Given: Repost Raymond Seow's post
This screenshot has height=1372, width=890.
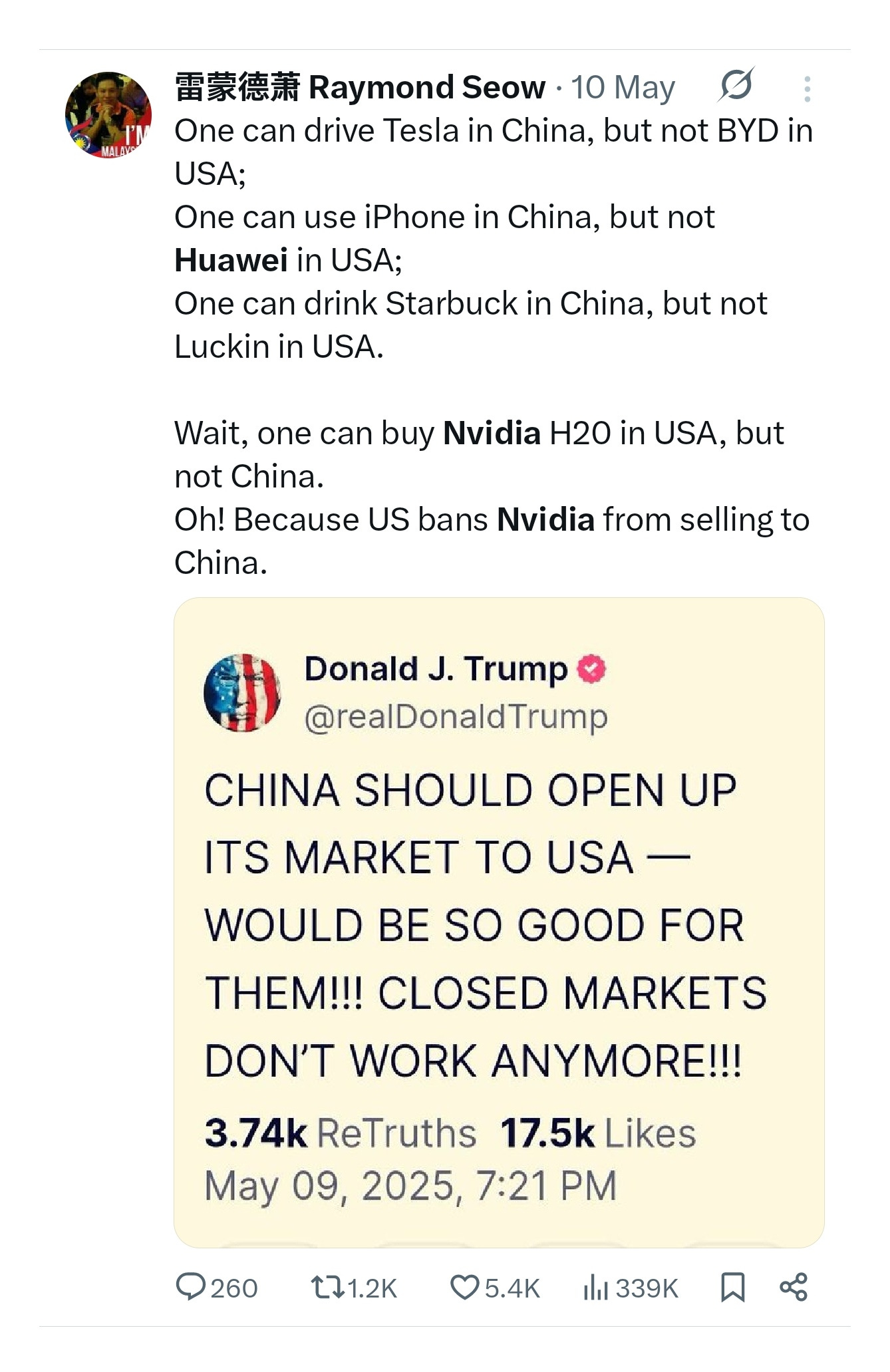Looking at the screenshot, I should [329, 1288].
